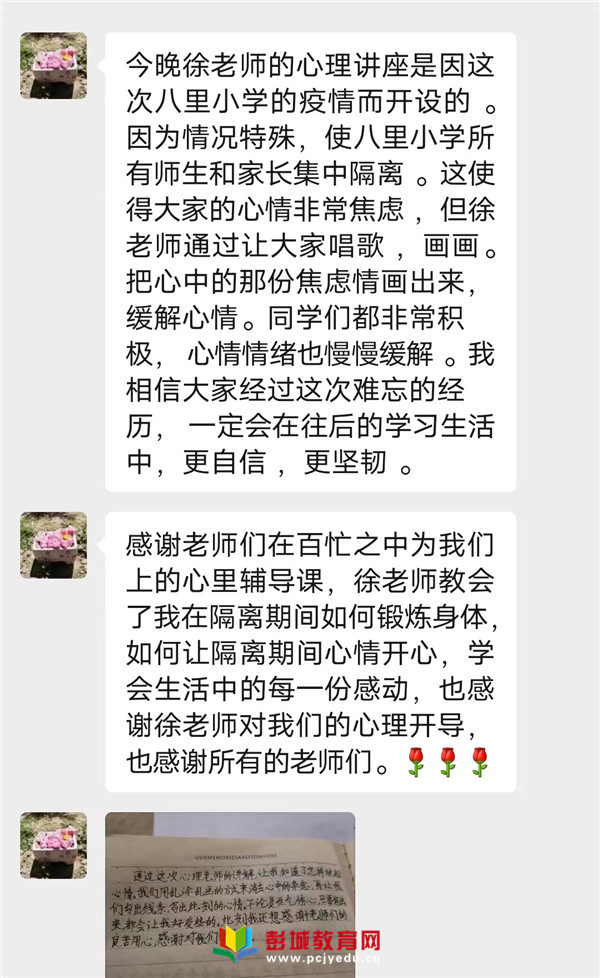
Task: Open sender avatar beside message starting 今晚徐老师
Action: (54, 66)
